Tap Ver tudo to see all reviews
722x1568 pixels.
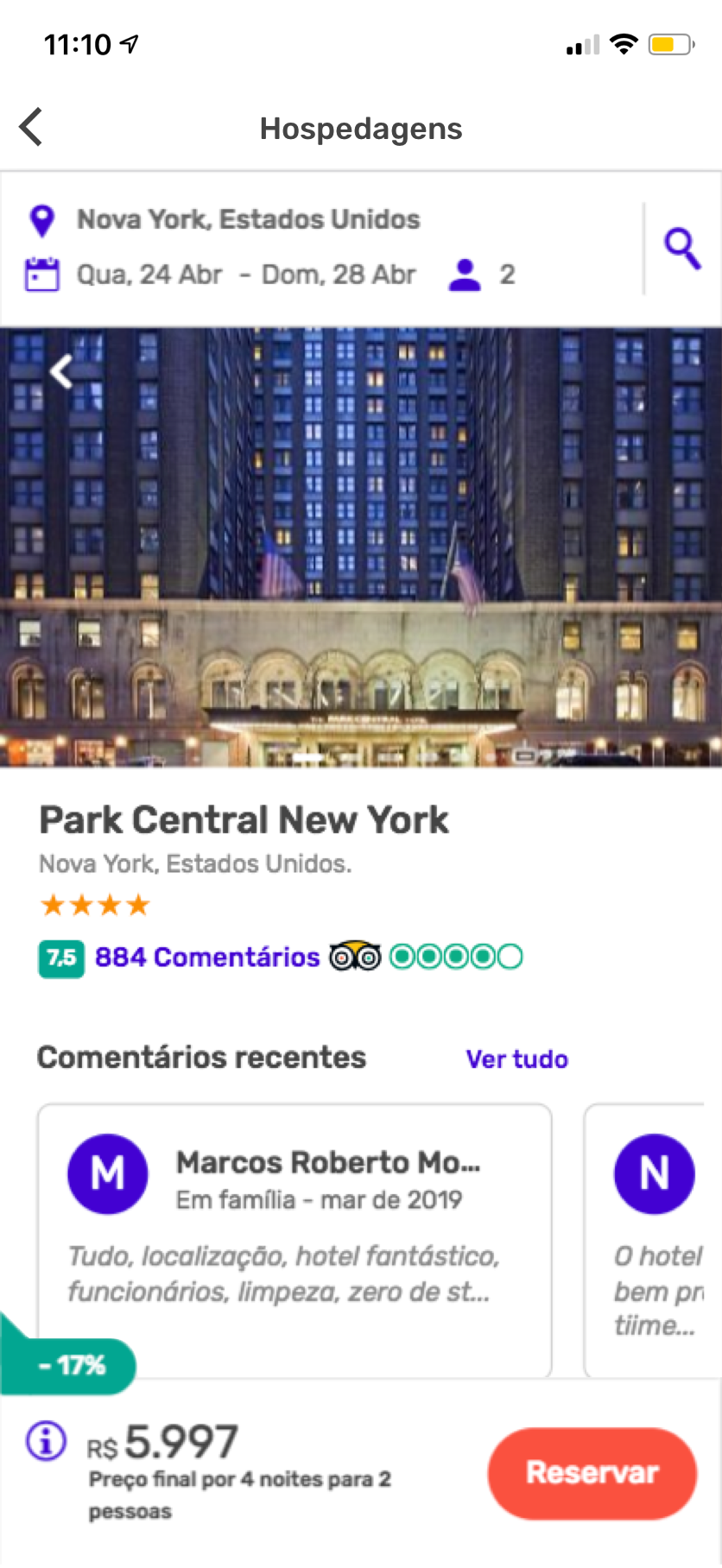pos(516,1059)
